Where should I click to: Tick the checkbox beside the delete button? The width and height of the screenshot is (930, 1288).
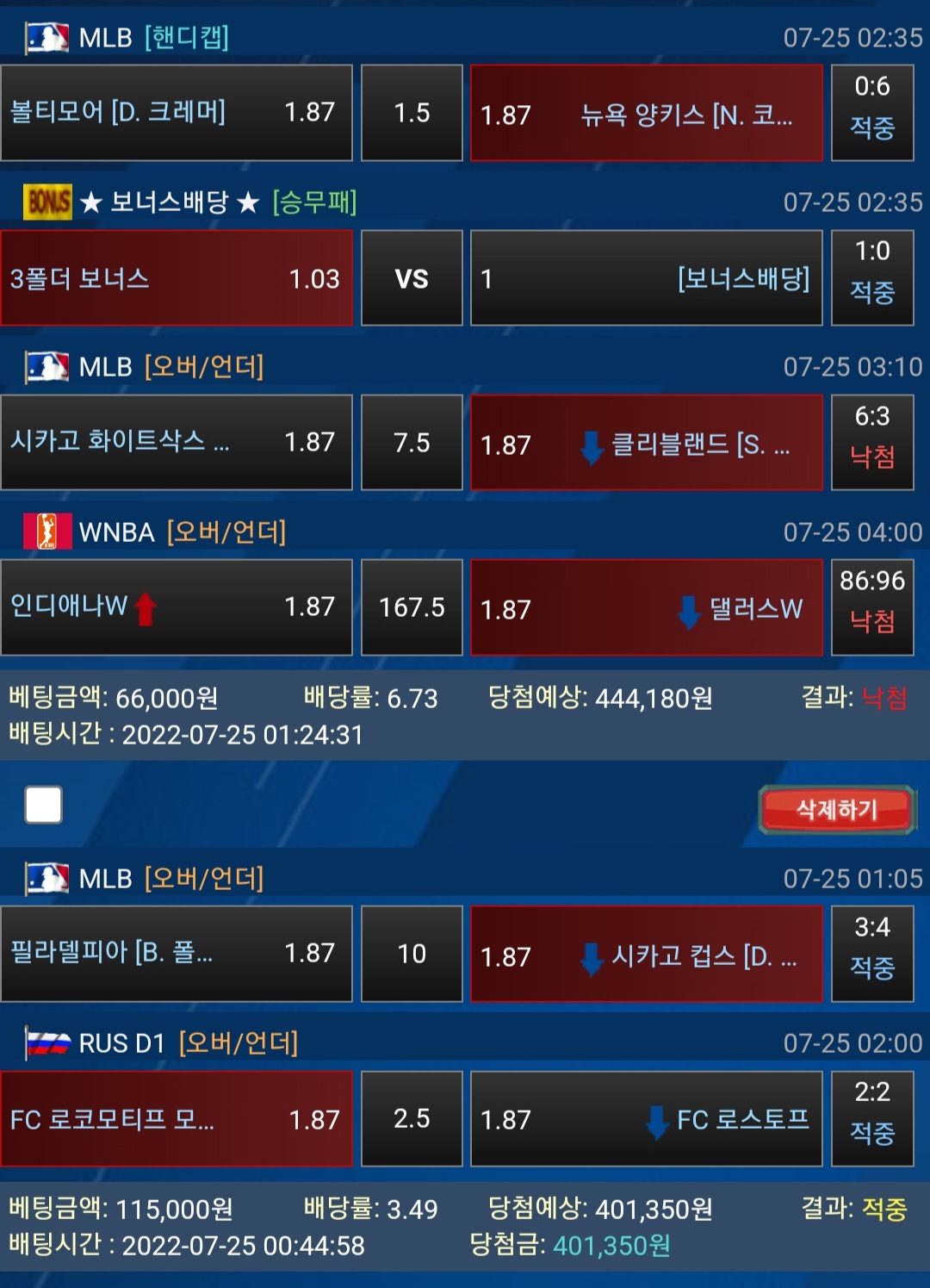pyautogui.click(x=44, y=806)
